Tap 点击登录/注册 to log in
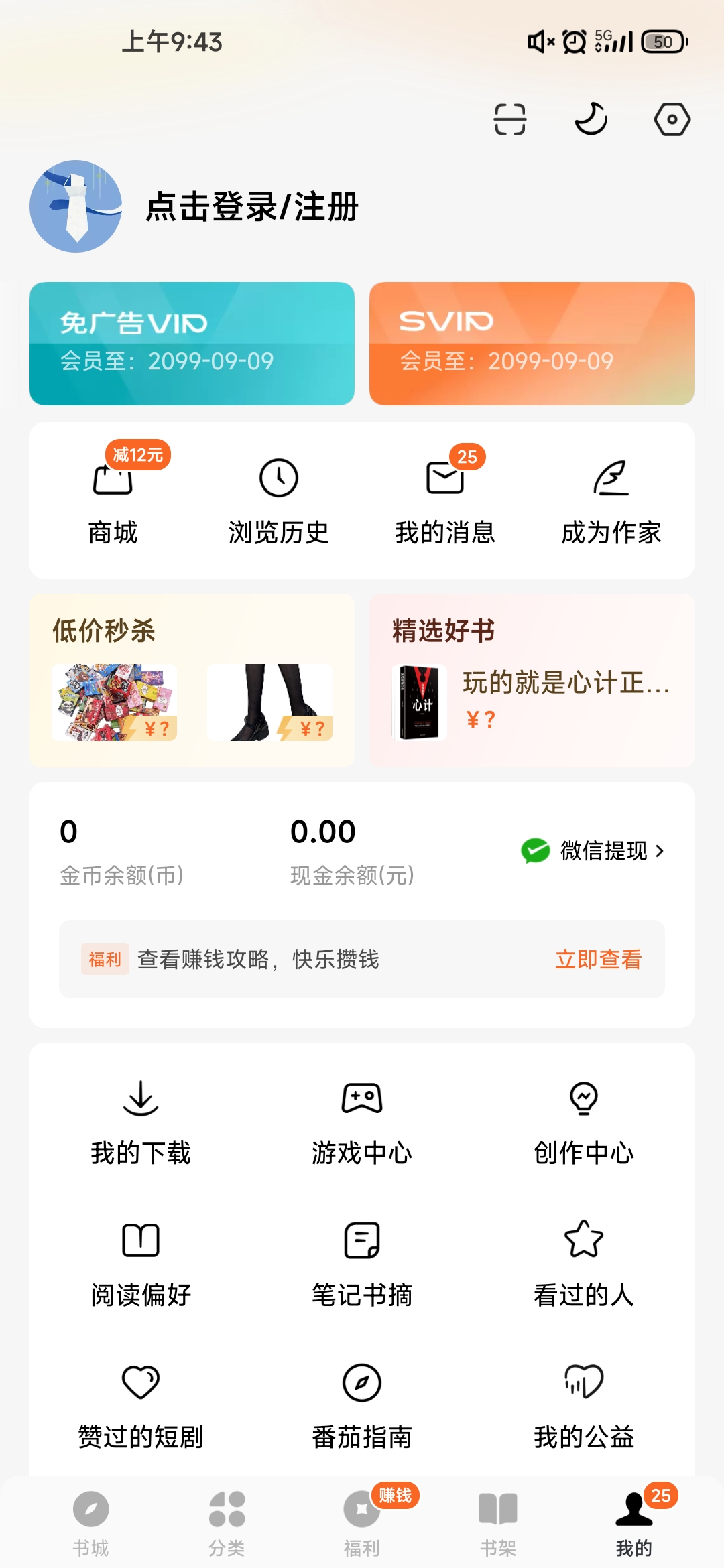724x1568 pixels. 252,206
